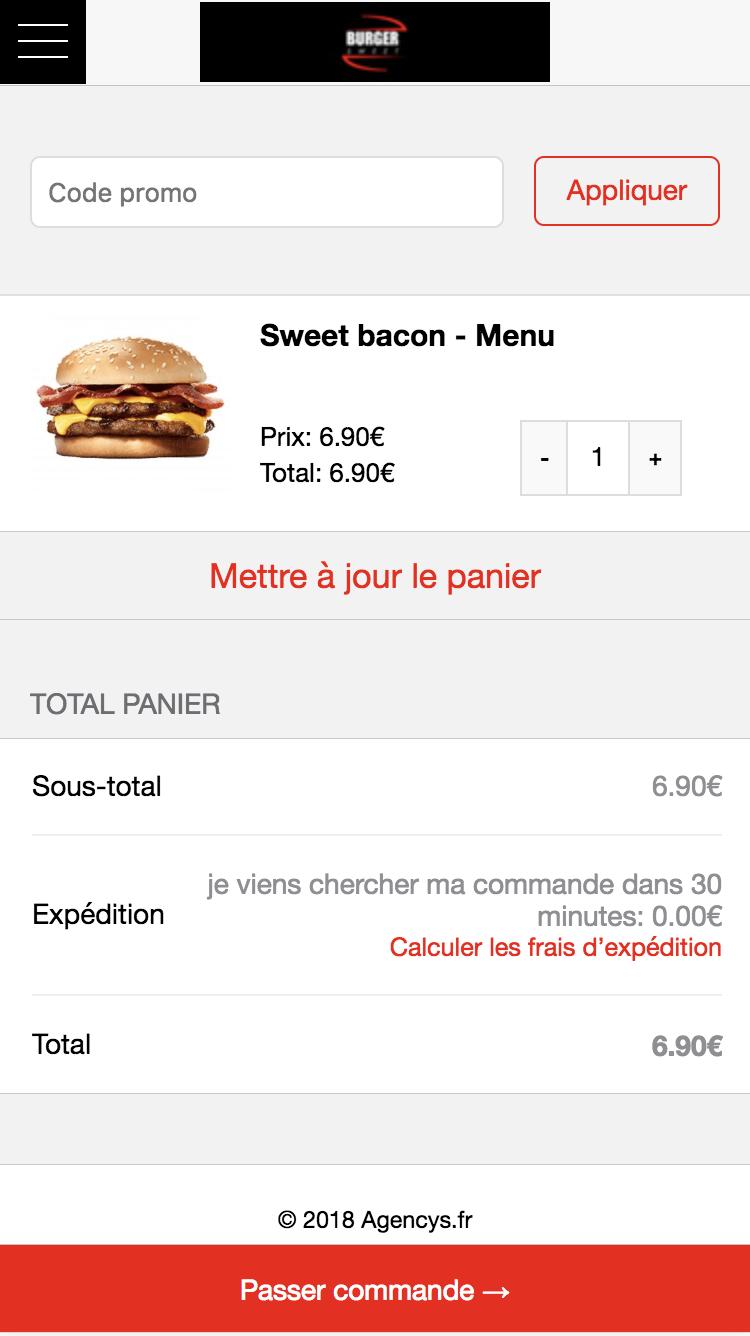Open Calculer les frais d'expédition link
The height and width of the screenshot is (1336, 750).
click(556, 947)
